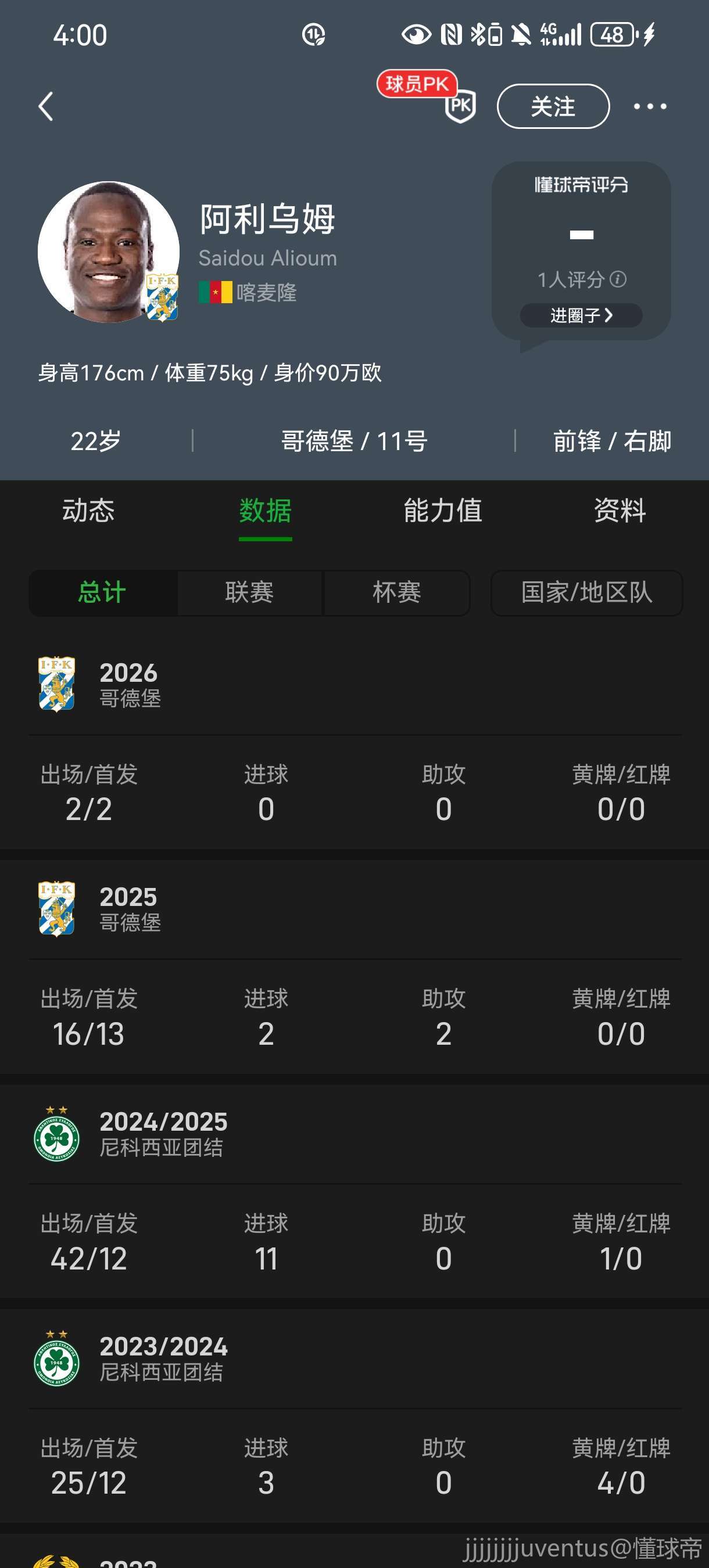Open the 2026 哥德堡 season entry

[129, 684]
